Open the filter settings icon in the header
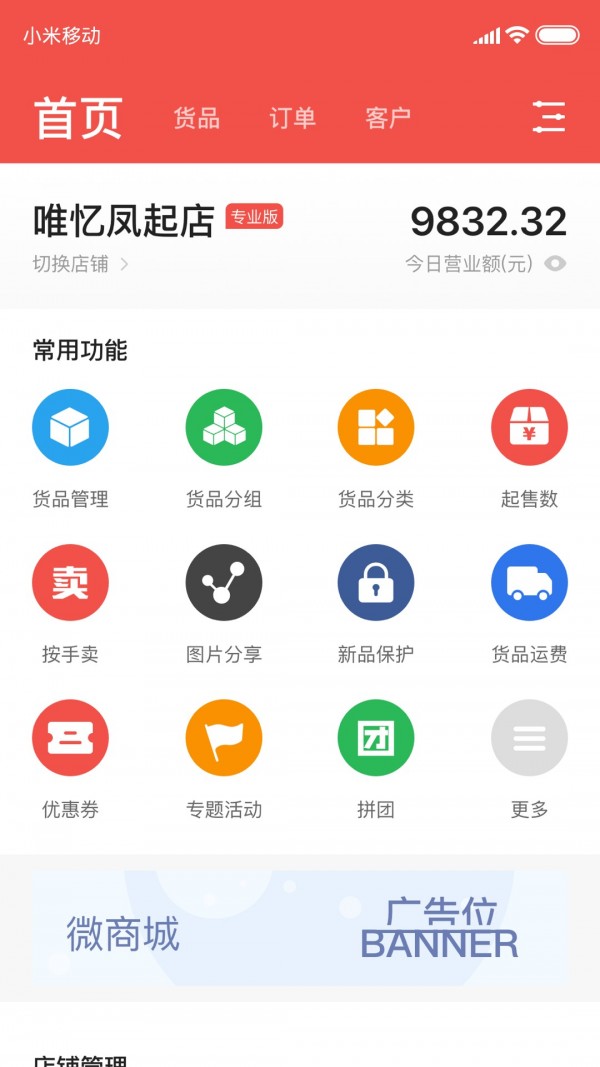The height and width of the screenshot is (1067, 600). click(x=548, y=117)
